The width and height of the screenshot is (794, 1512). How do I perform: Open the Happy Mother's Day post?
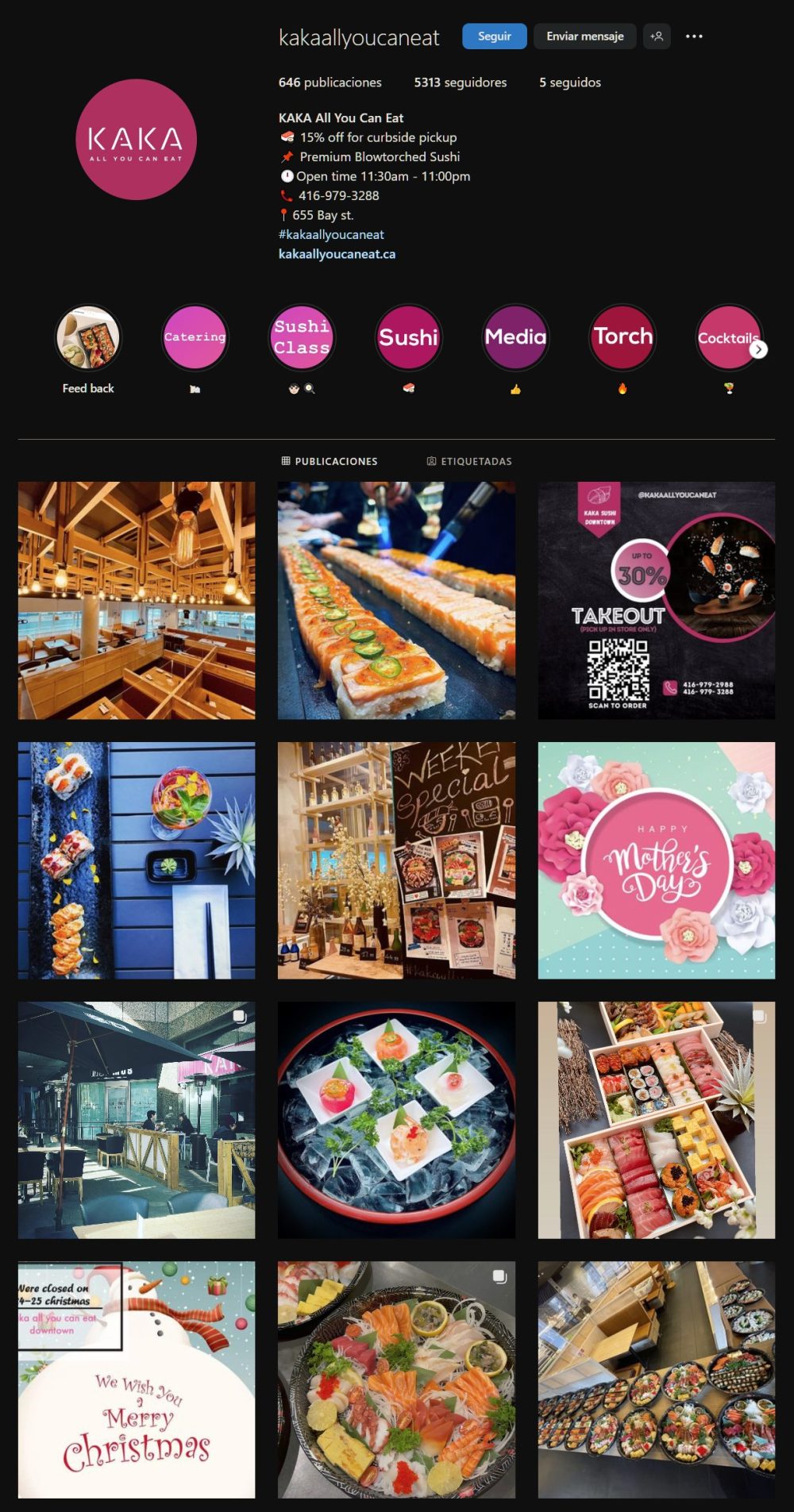656,860
